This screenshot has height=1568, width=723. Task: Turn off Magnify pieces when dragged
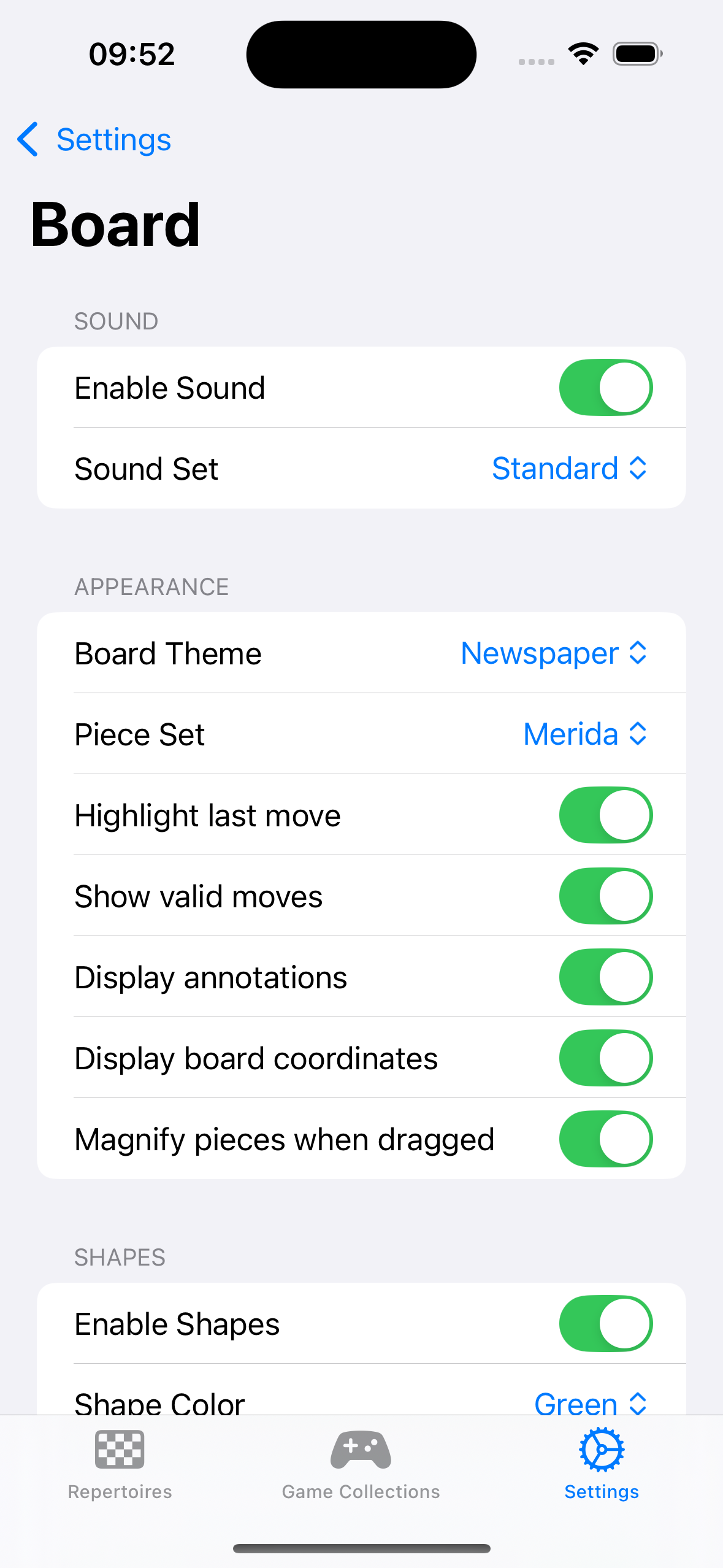(605, 1139)
